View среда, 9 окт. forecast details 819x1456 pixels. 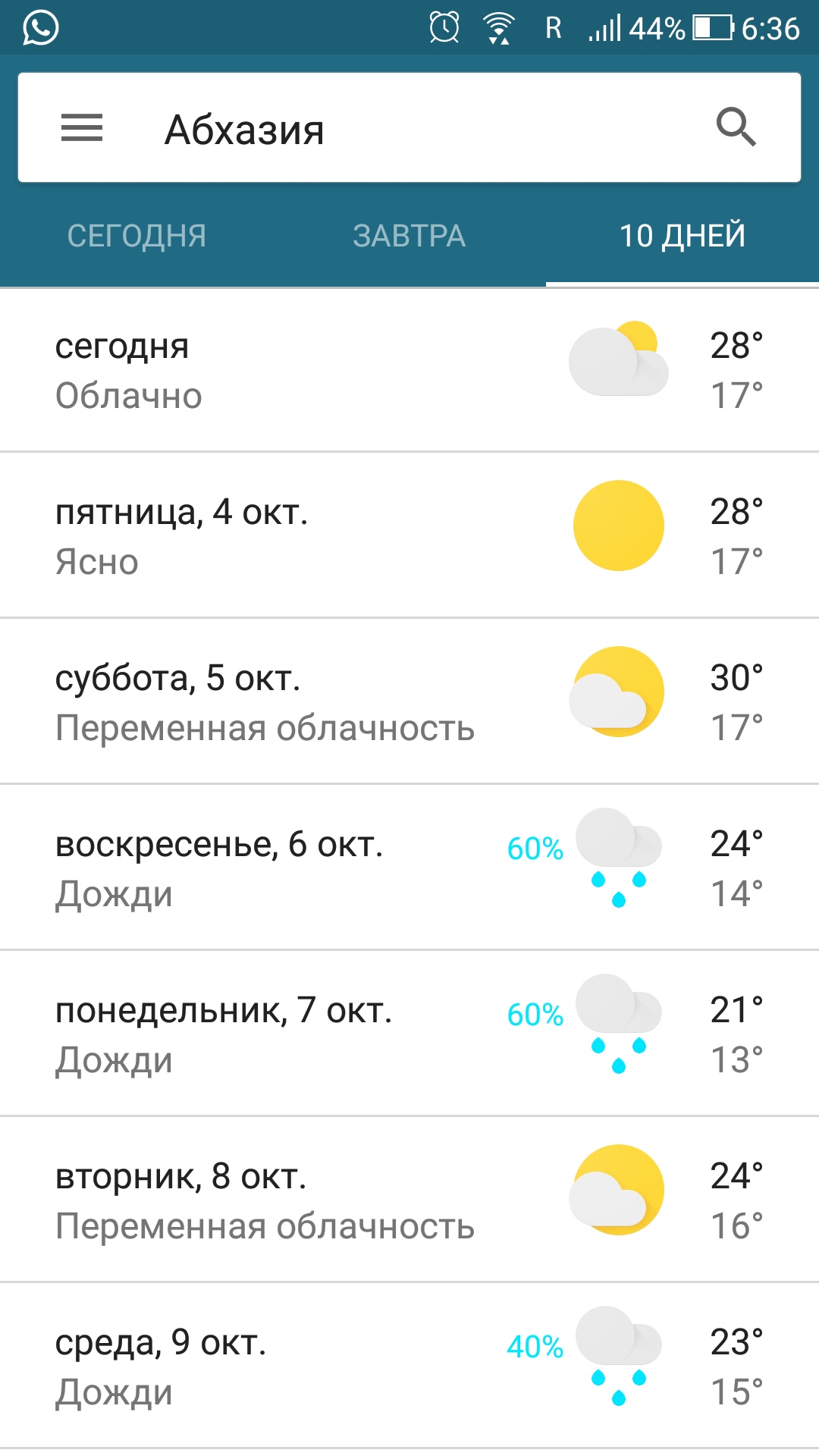409,1366
